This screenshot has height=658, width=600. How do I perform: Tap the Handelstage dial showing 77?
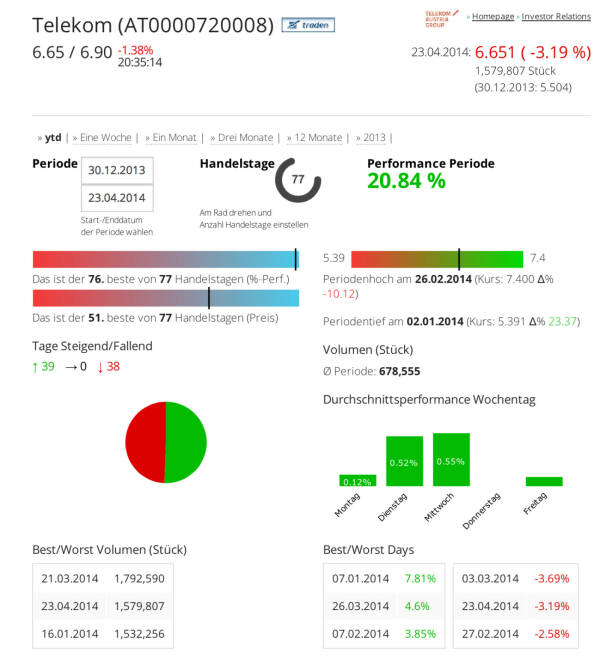point(298,180)
